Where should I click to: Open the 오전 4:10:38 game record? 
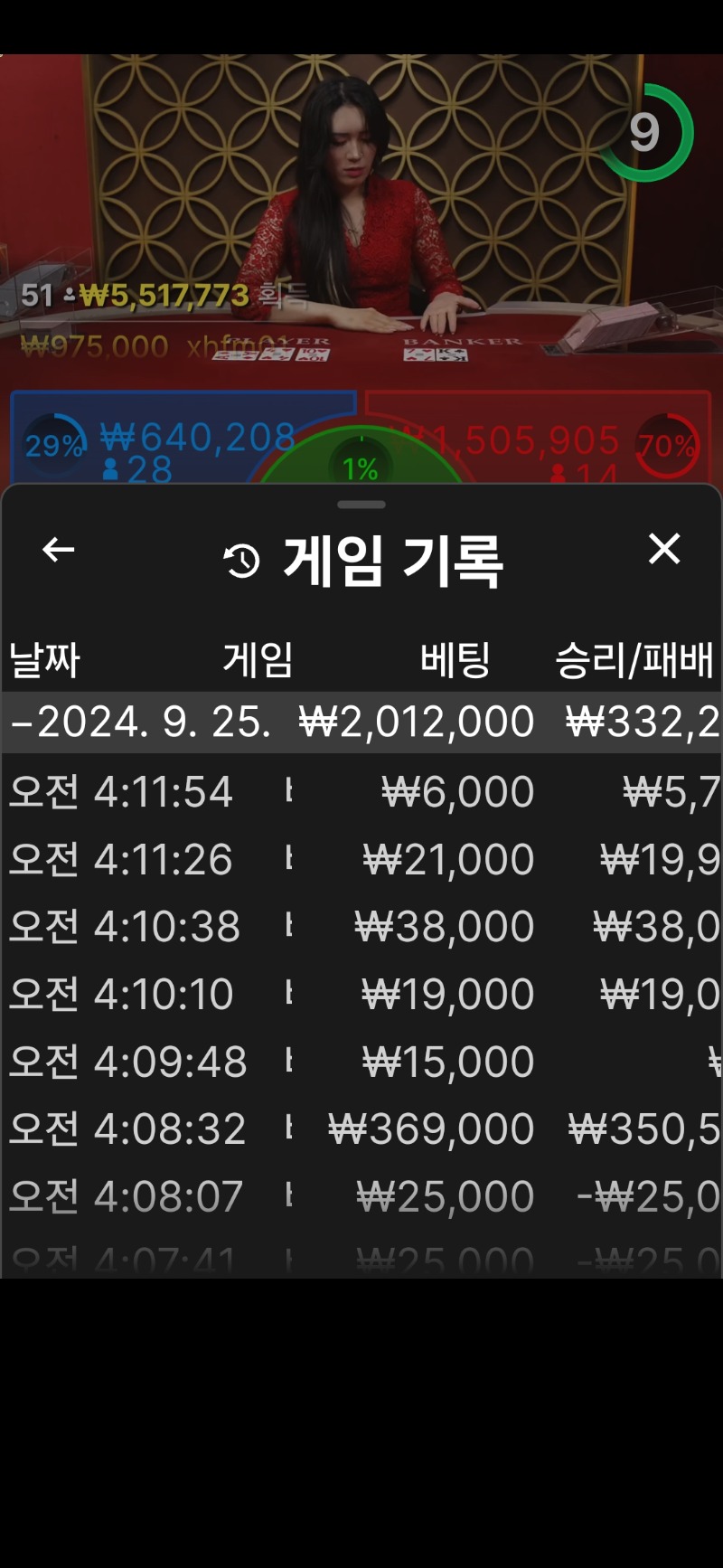[361, 926]
